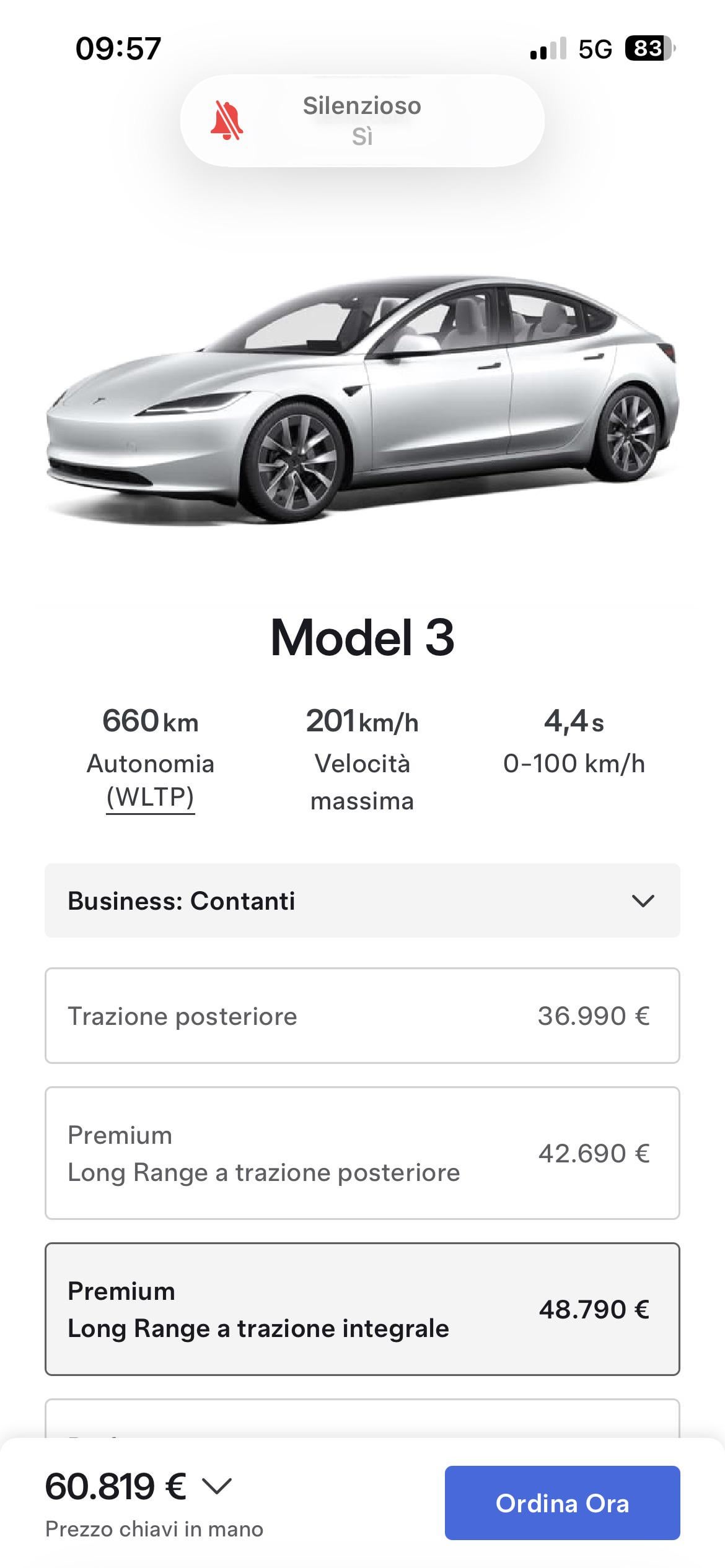Tap the Ordina Ora button
725x1568 pixels.
pos(562,1503)
